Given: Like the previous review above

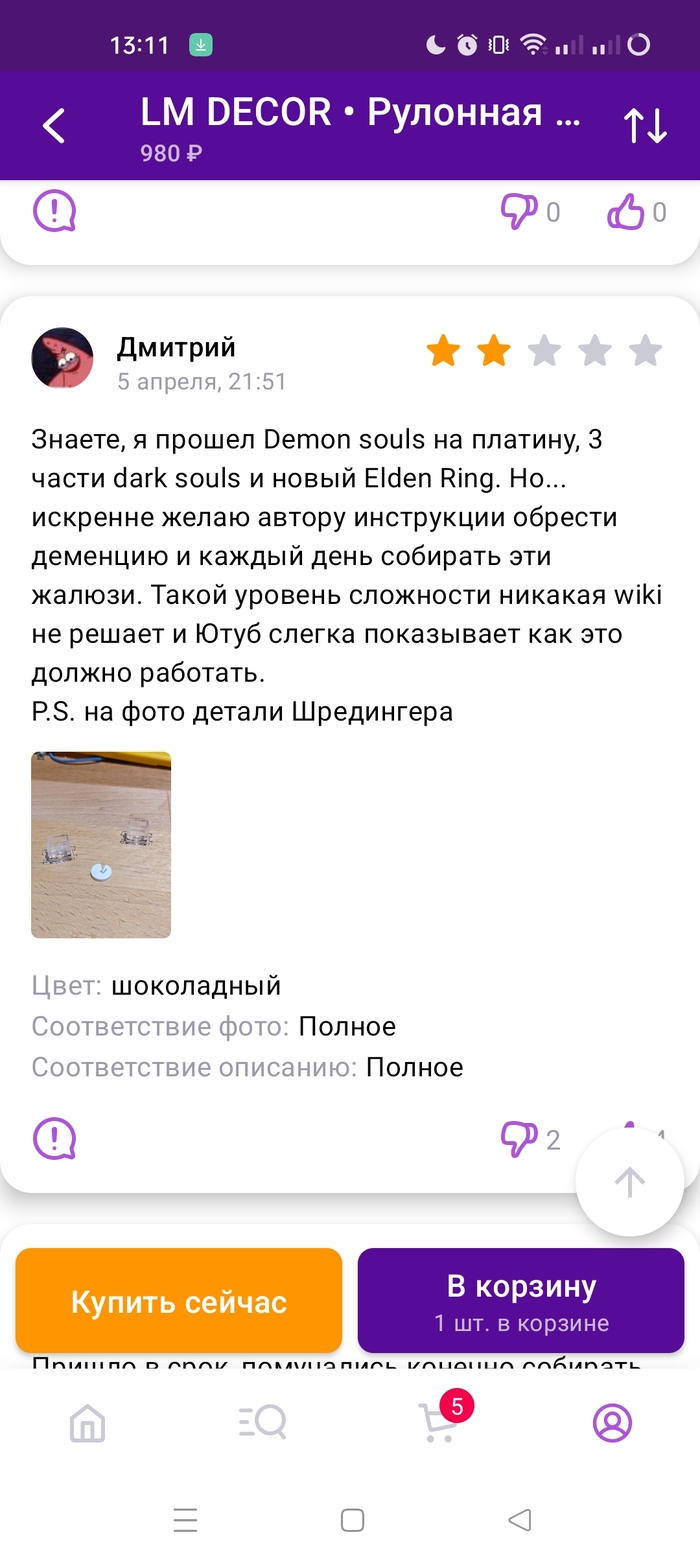Looking at the screenshot, I should pos(626,212).
